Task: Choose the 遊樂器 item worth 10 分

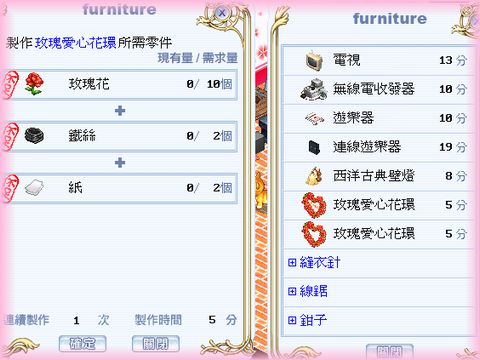Action: coord(378,118)
